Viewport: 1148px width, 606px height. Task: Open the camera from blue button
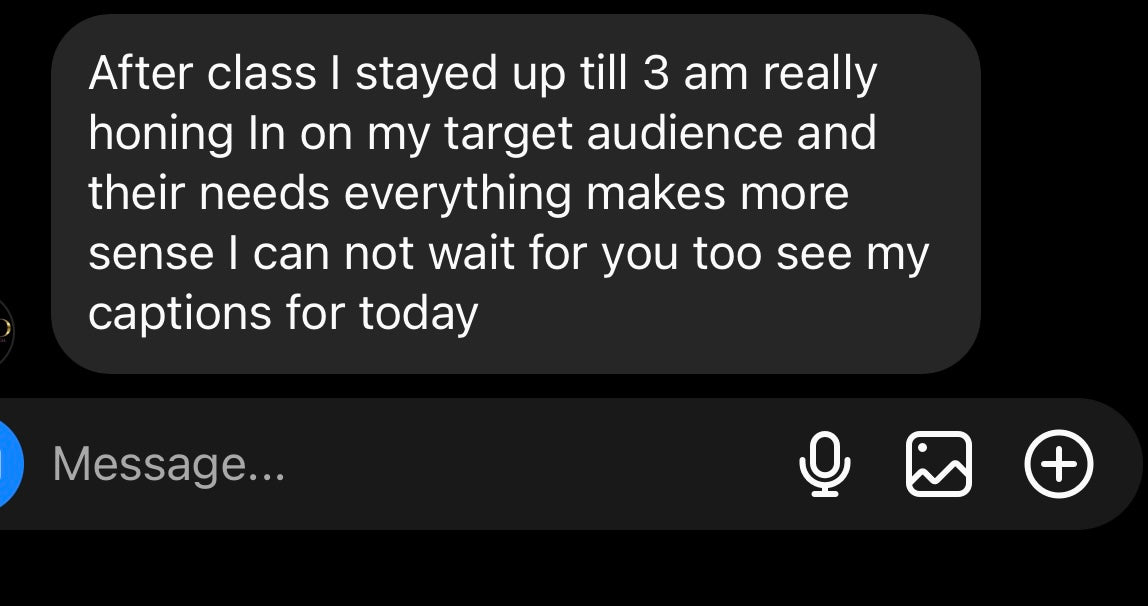point(9,464)
